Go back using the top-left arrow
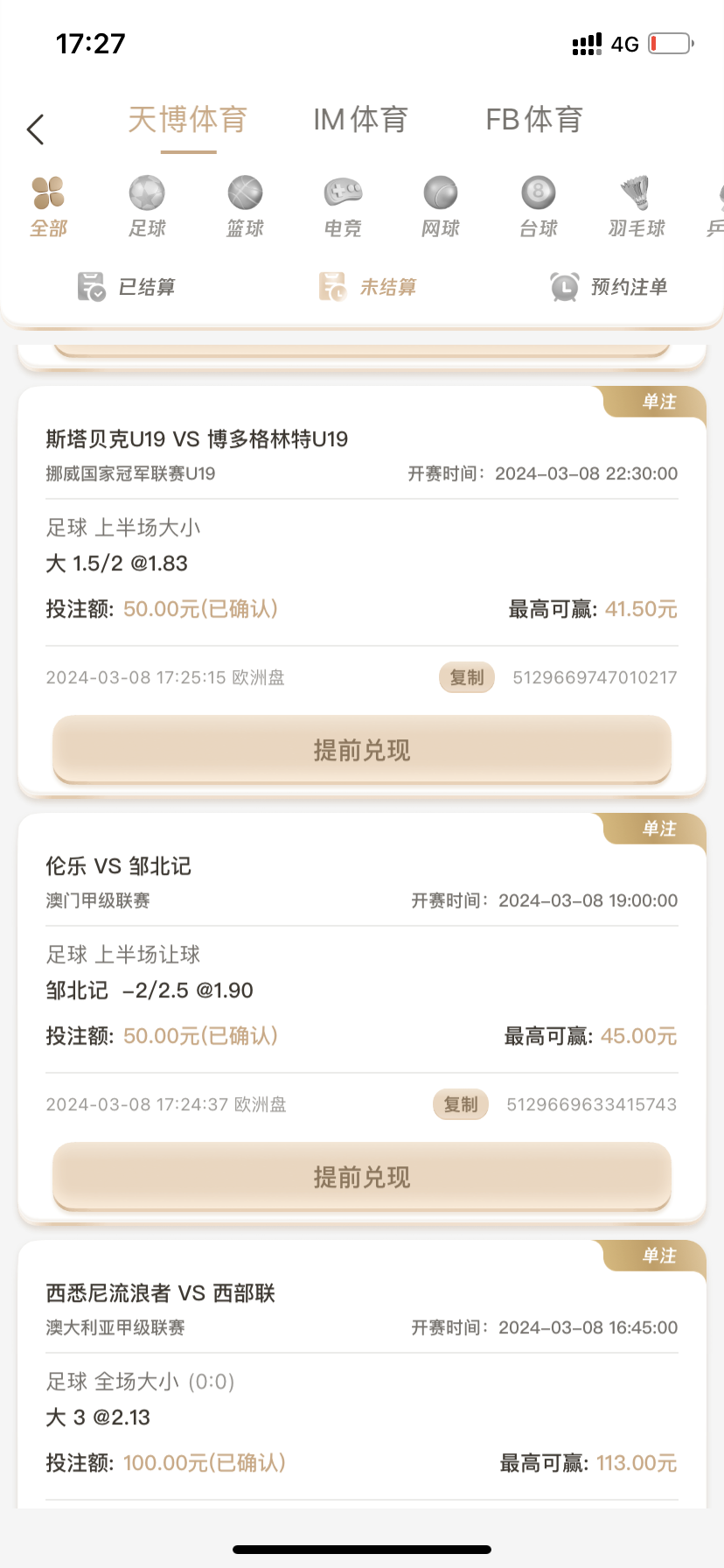Viewport: 724px width, 1568px height. point(36,129)
